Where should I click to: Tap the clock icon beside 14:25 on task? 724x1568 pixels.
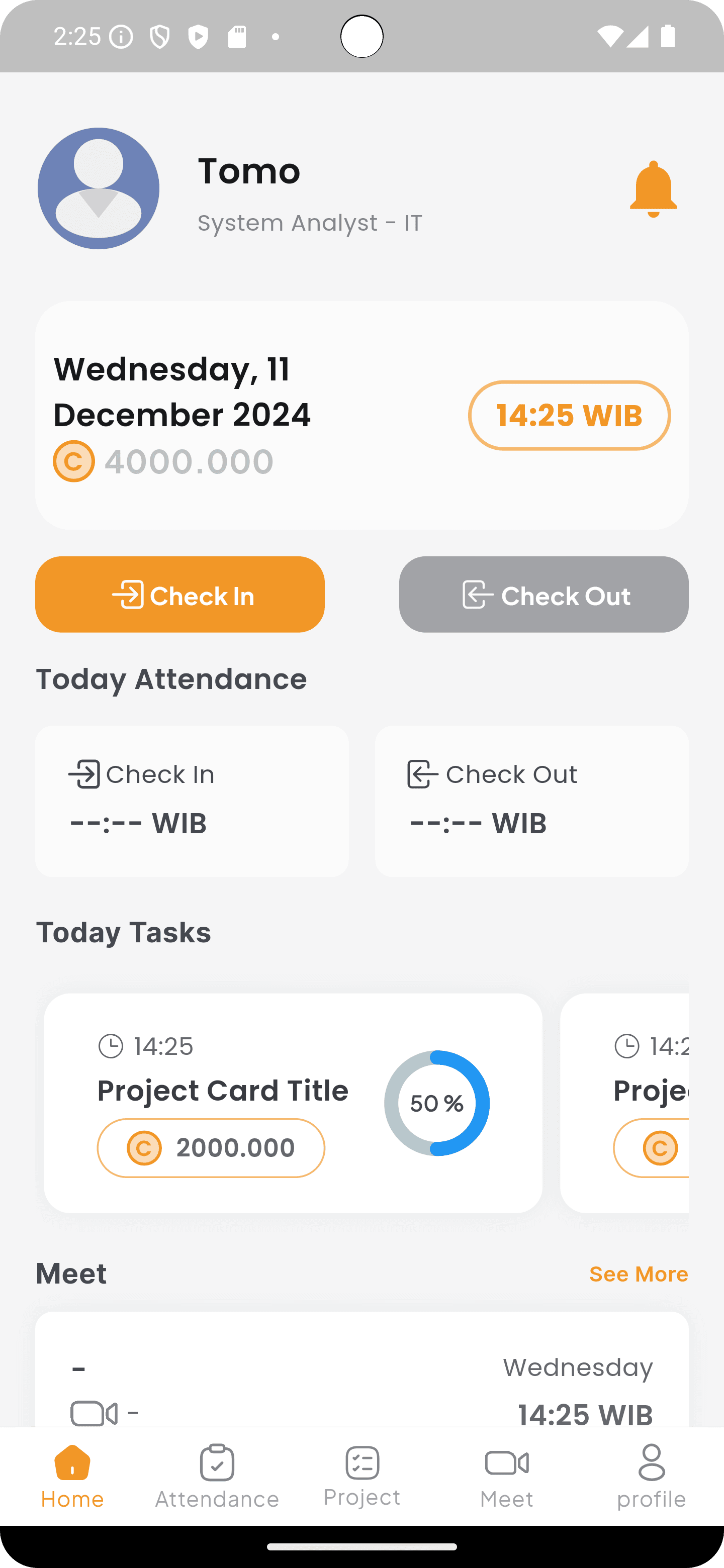113,1046
